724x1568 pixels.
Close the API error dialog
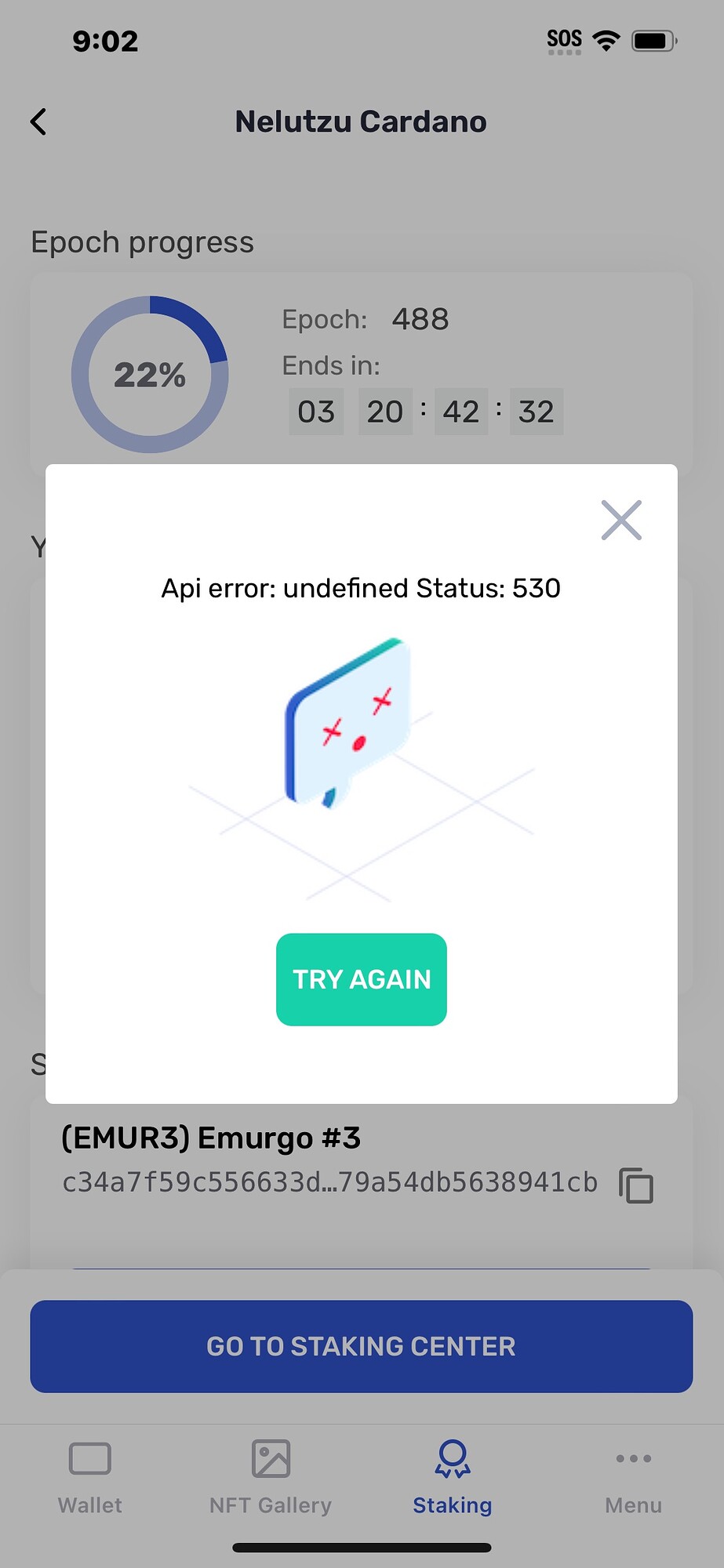pyautogui.click(x=621, y=520)
